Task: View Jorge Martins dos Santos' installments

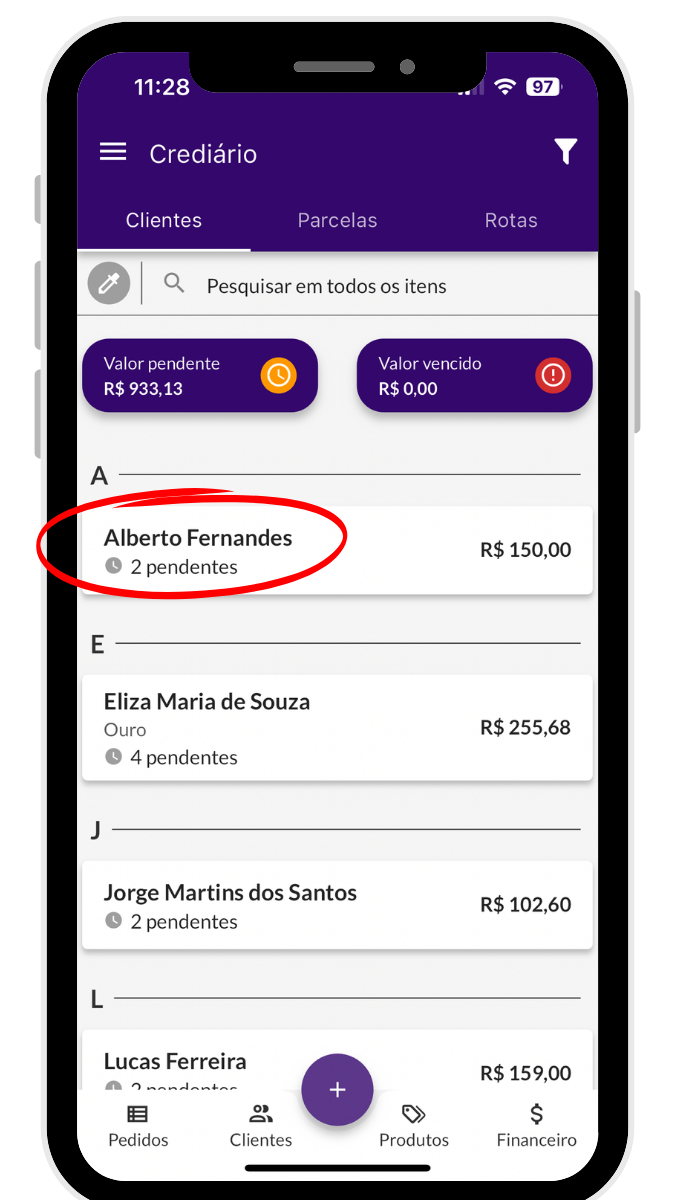Action: pos(336,905)
